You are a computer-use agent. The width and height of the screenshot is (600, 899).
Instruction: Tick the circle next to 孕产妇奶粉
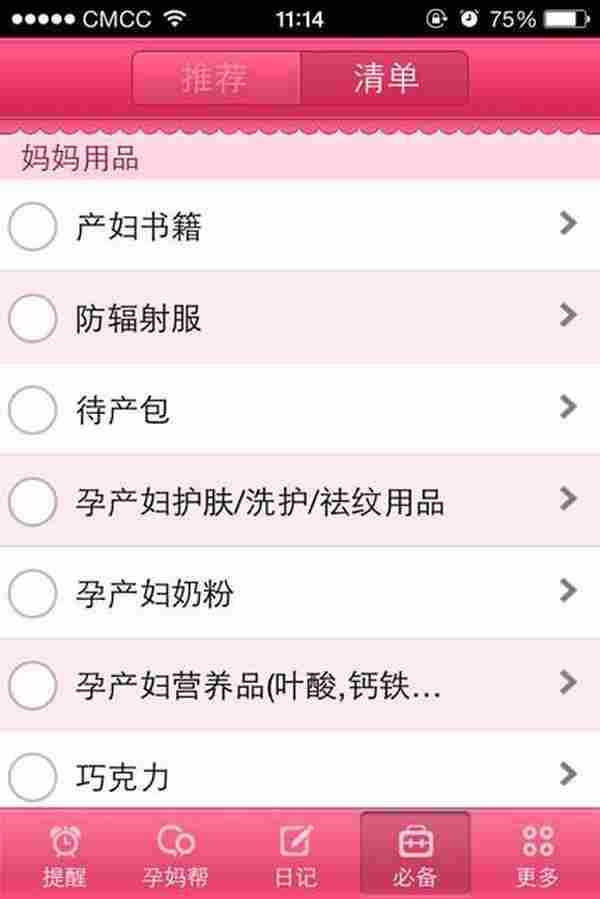click(x=32, y=594)
